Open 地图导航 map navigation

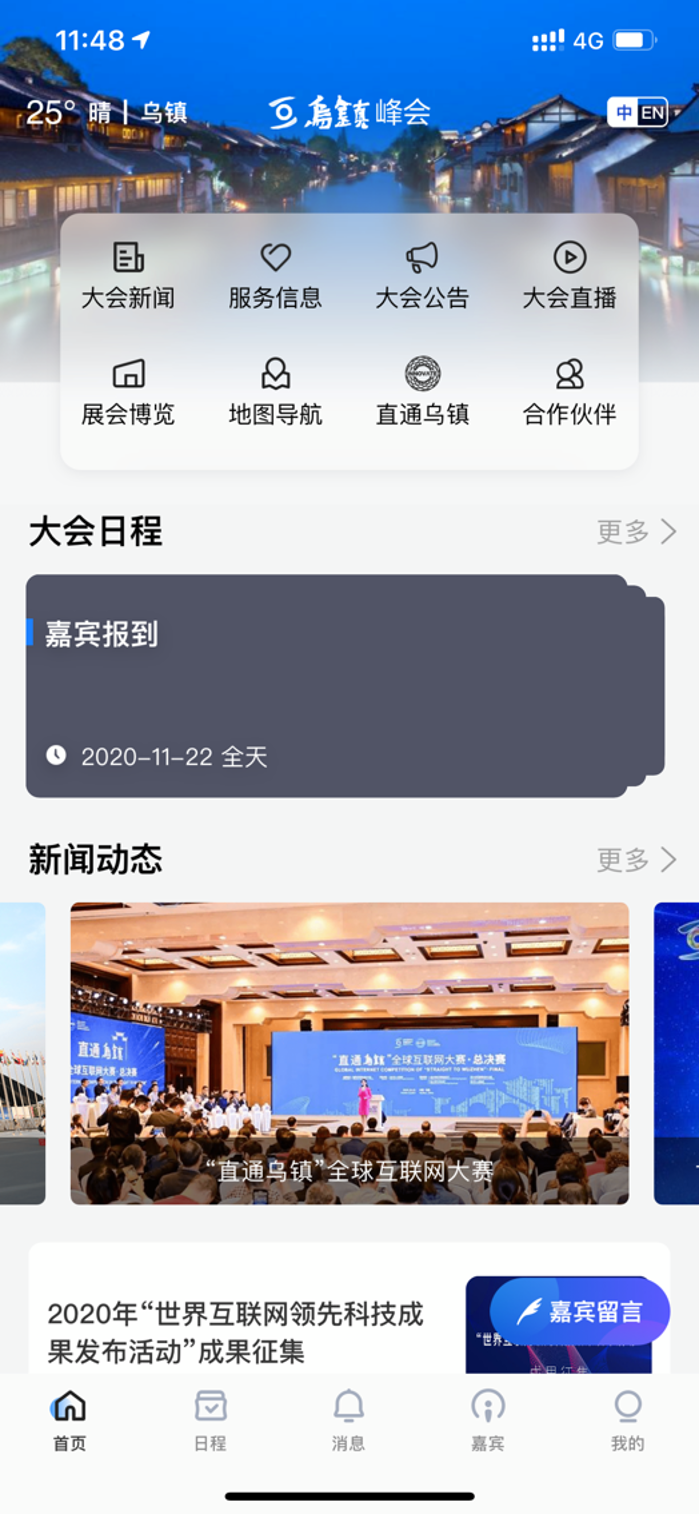point(275,392)
